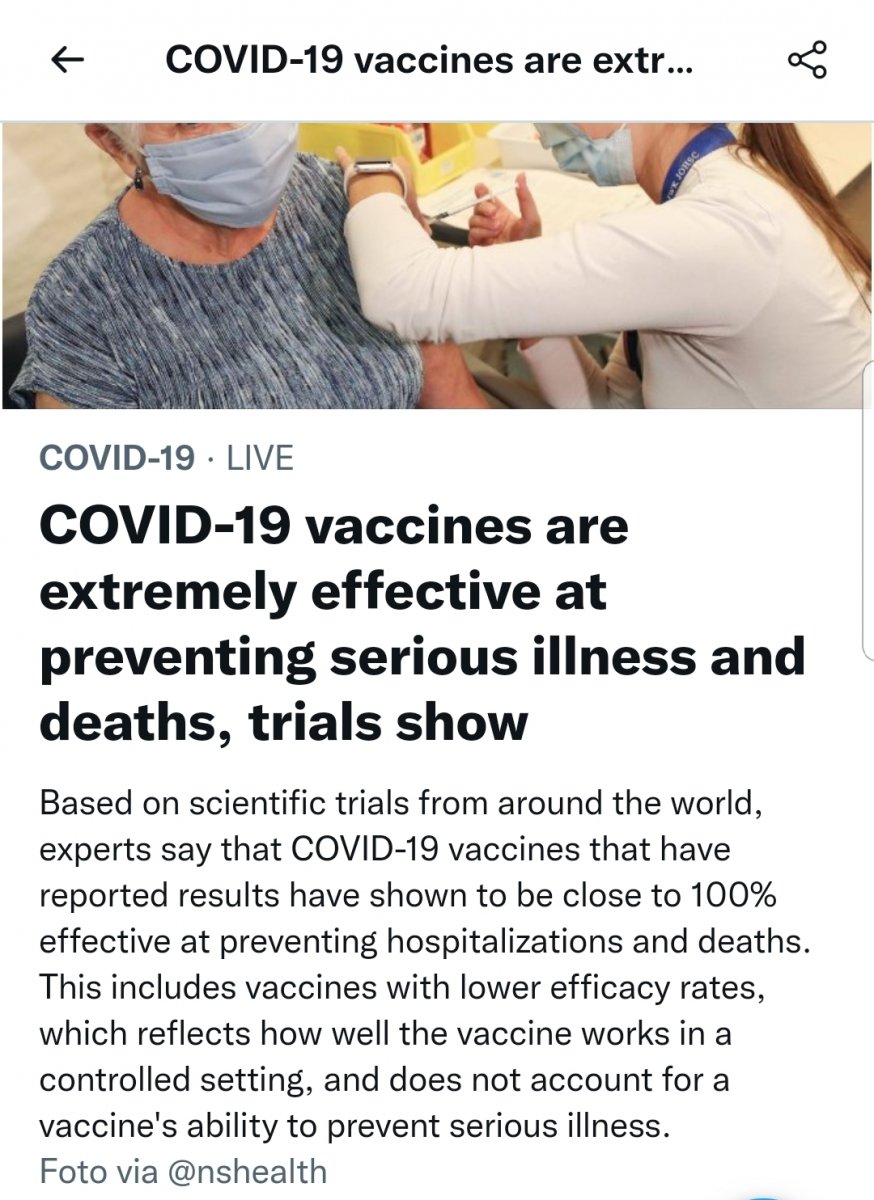Go back using the top-left arrow
The image size is (874, 1200).
[x=67, y=61]
